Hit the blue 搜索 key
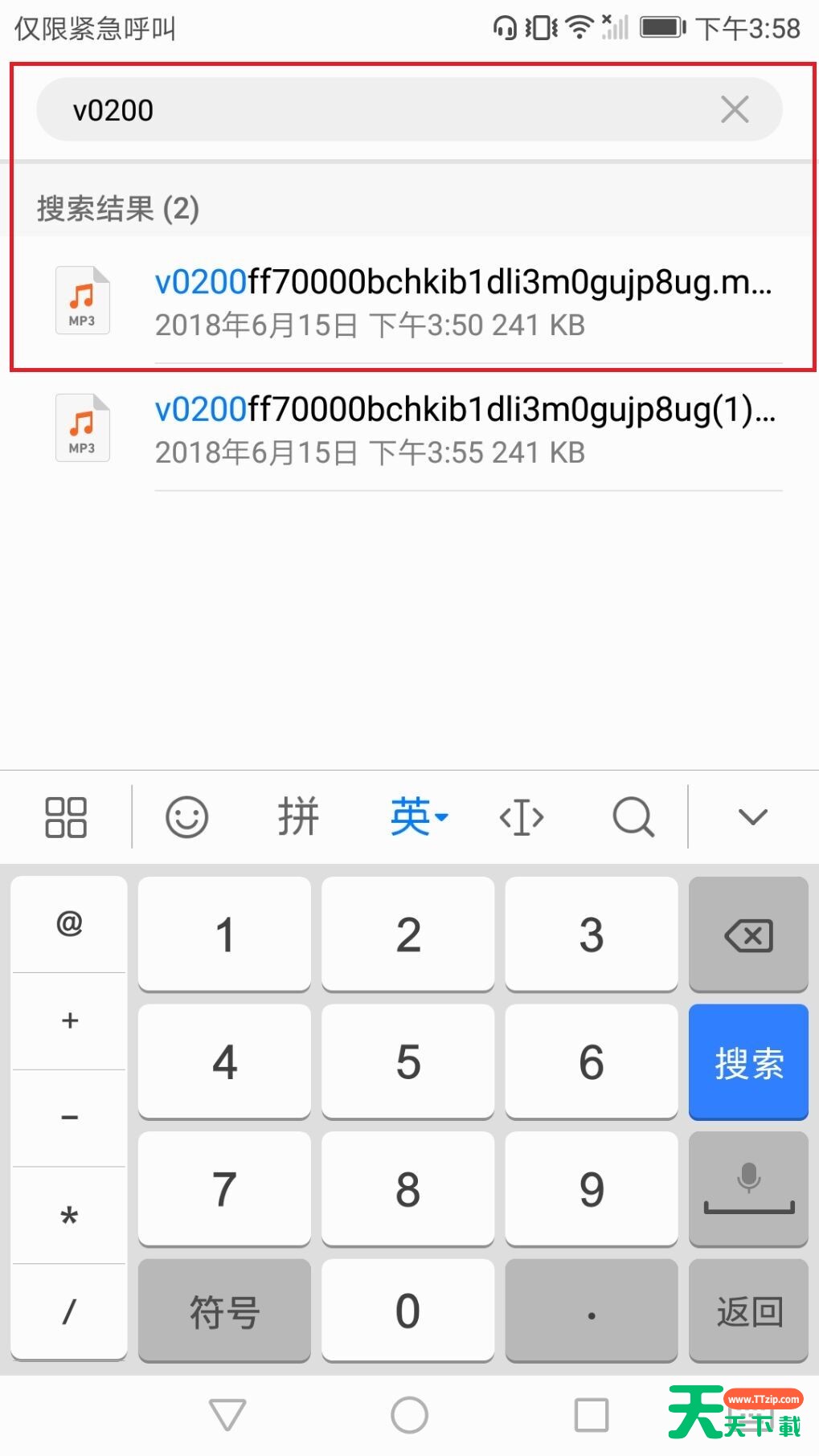 [748, 1061]
